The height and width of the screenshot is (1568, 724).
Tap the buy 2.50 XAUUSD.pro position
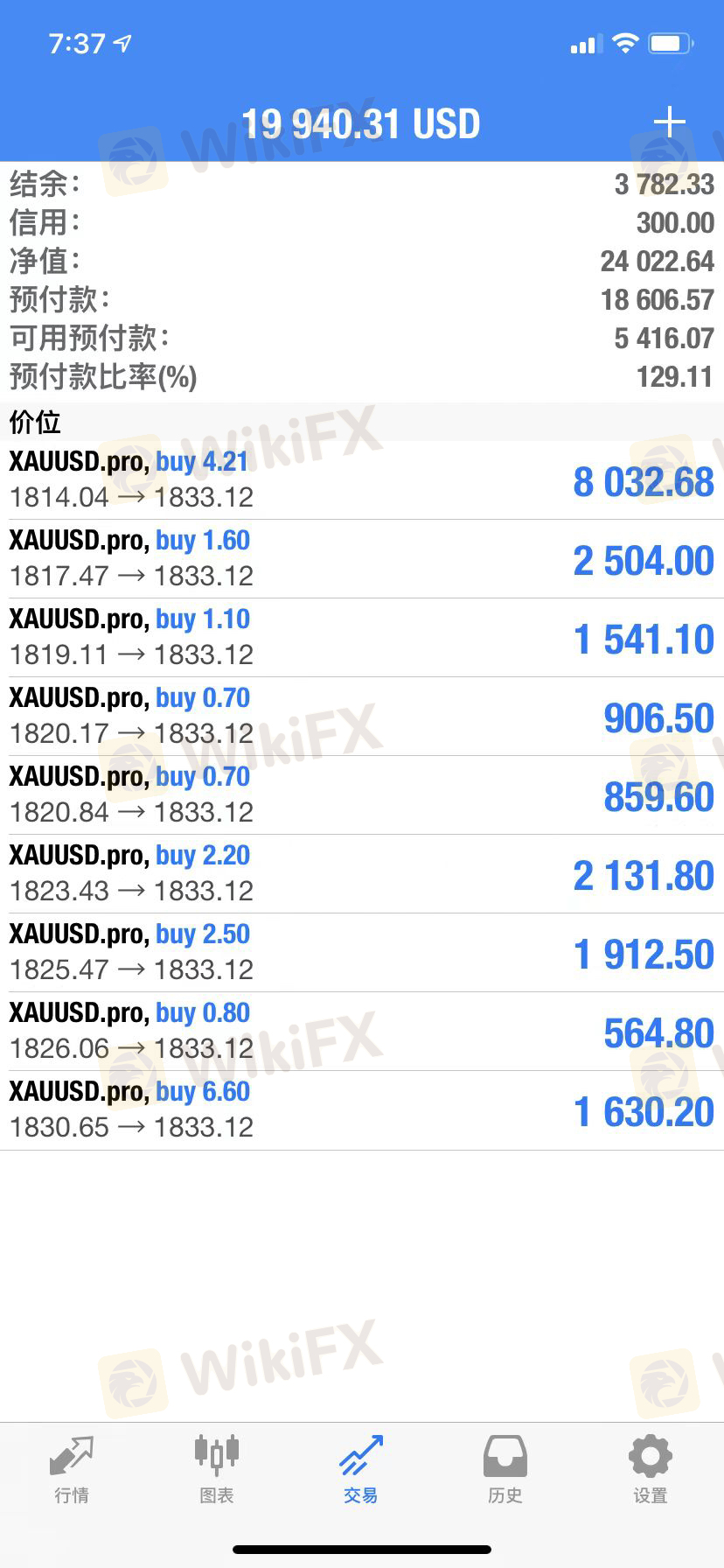click(x=362, y=952)
